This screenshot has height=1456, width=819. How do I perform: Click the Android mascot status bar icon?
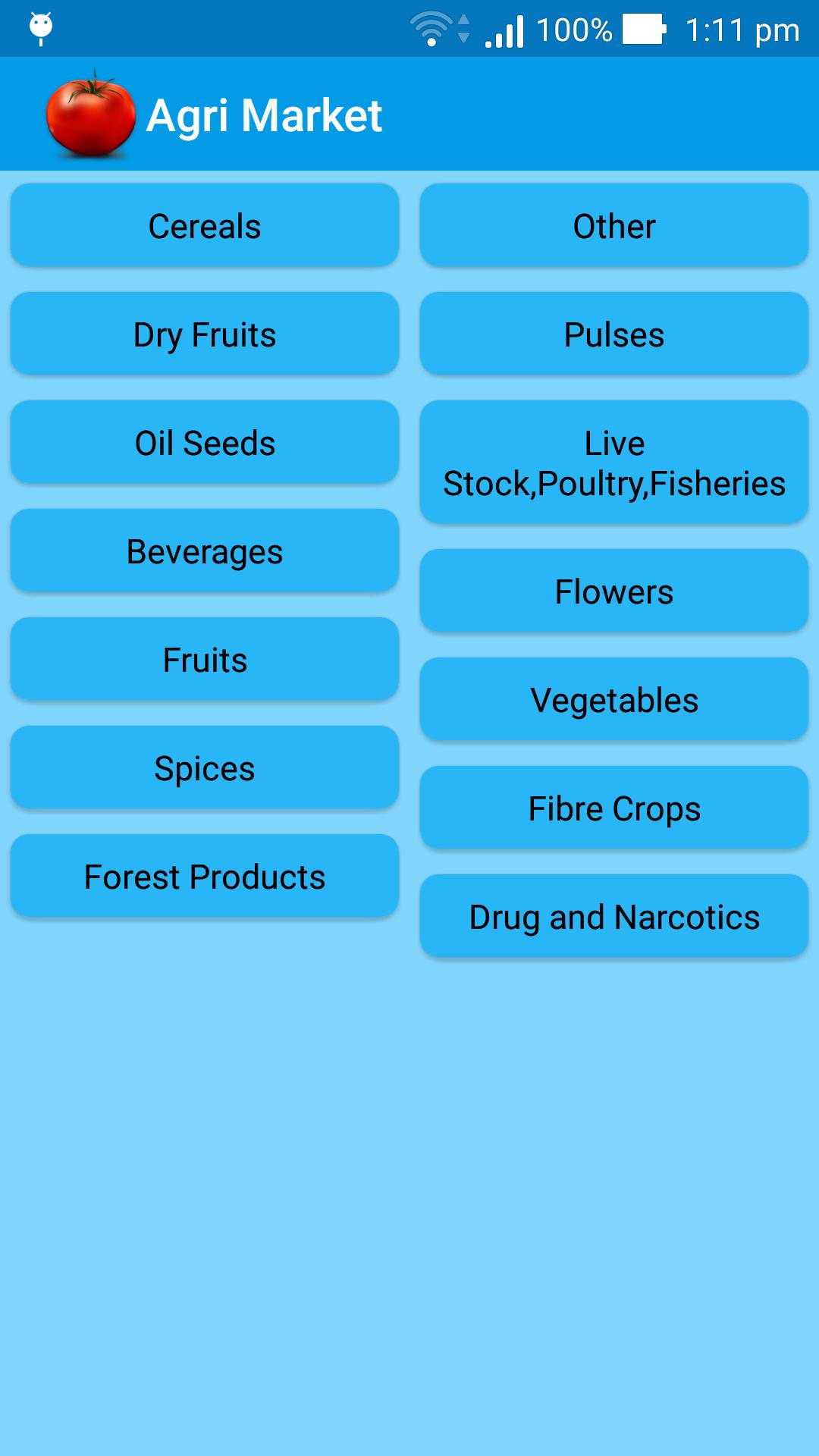39,29
